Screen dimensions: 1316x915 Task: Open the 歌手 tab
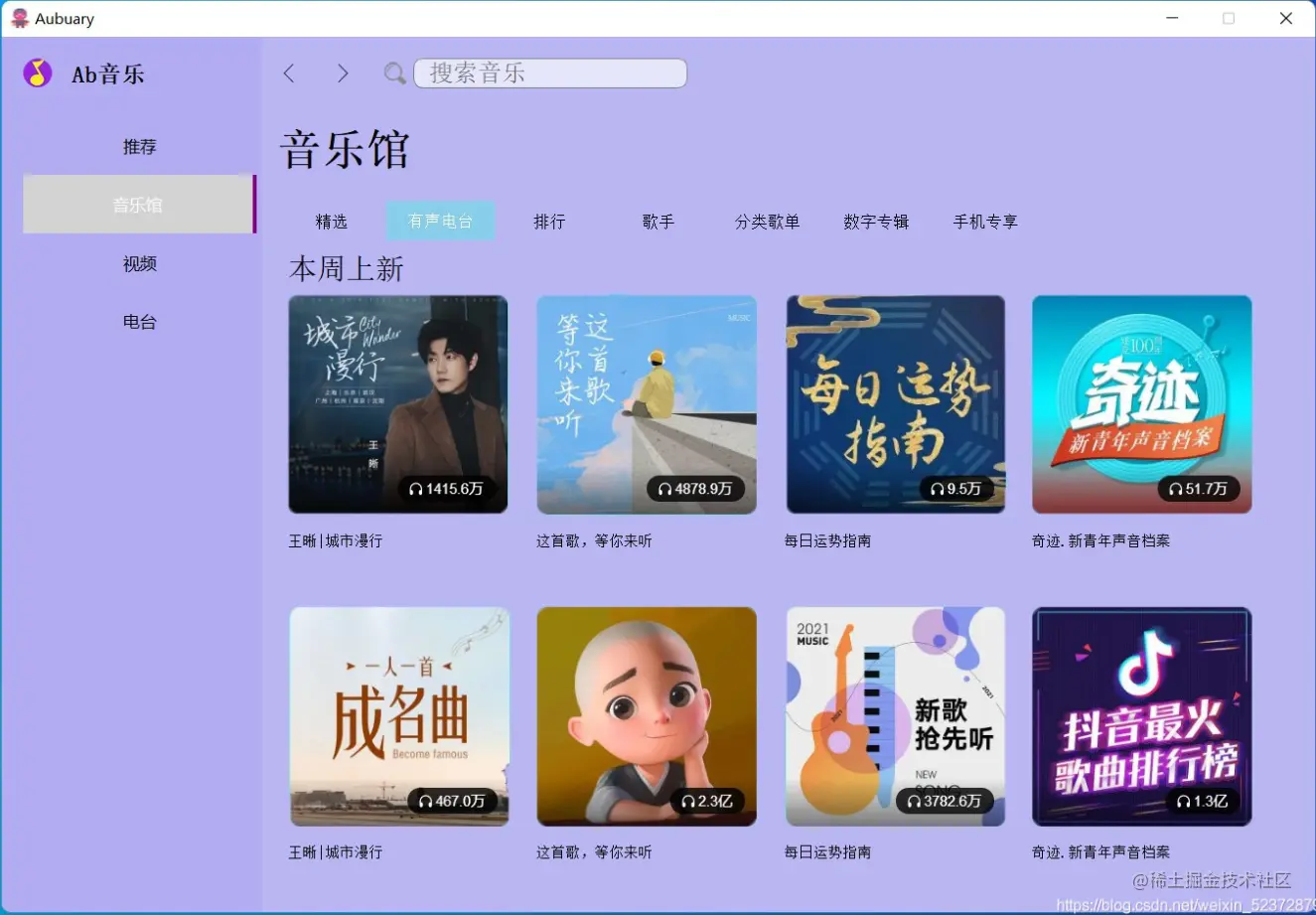click(658, 222)
